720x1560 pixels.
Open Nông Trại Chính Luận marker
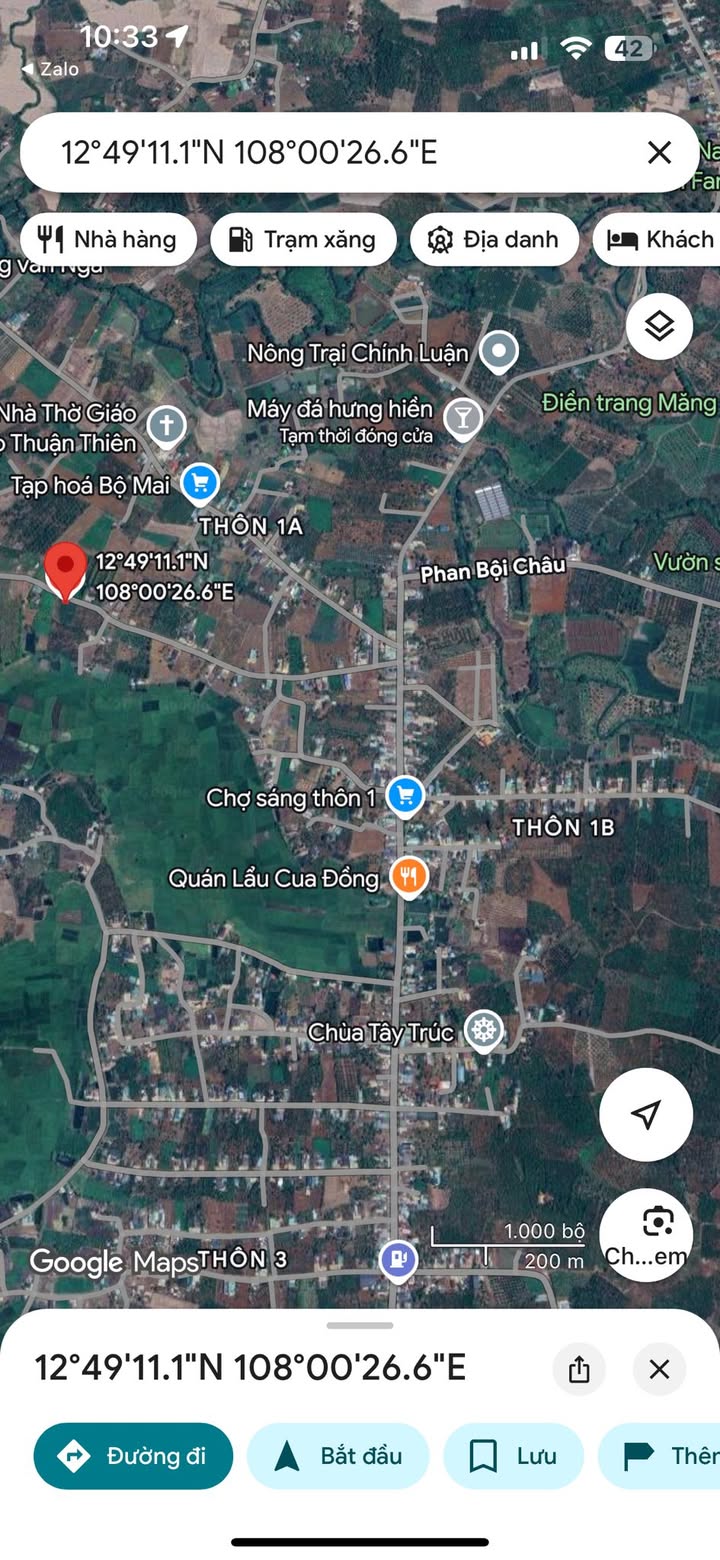[x=498, y=352]
